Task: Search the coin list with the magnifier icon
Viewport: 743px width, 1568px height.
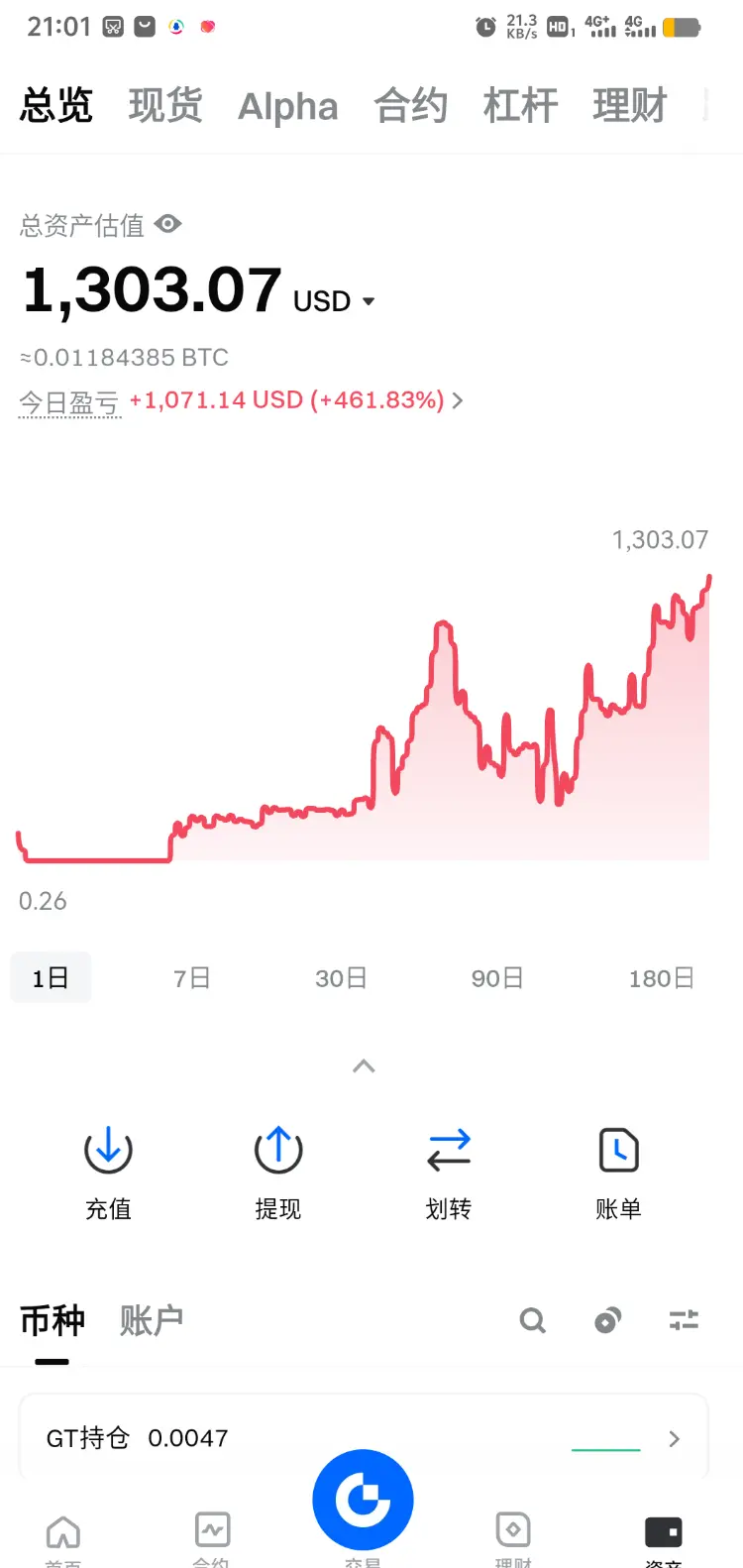Action: click(x=533, y=1320)
